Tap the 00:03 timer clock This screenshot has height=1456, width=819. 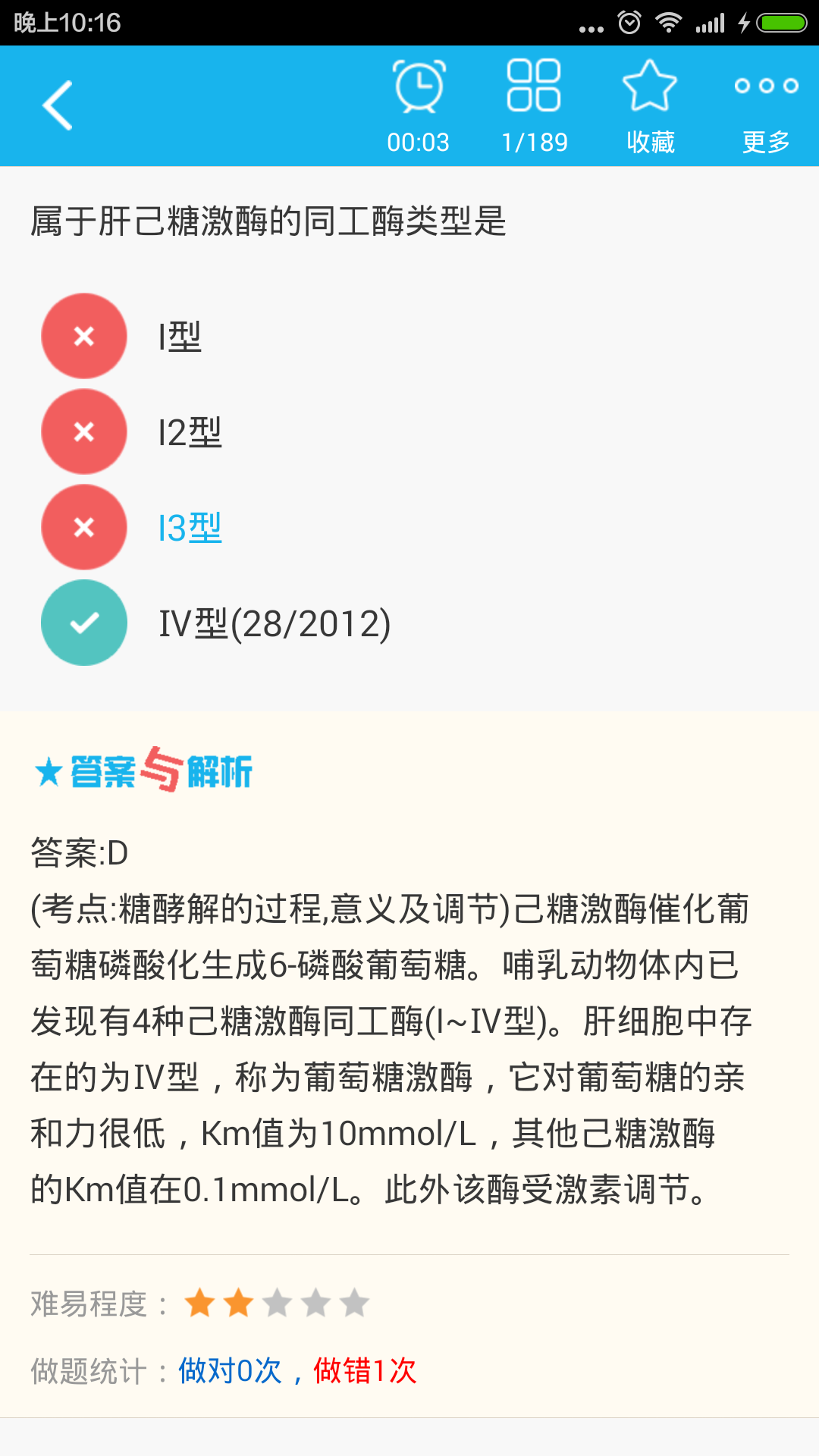pos(419,105)
